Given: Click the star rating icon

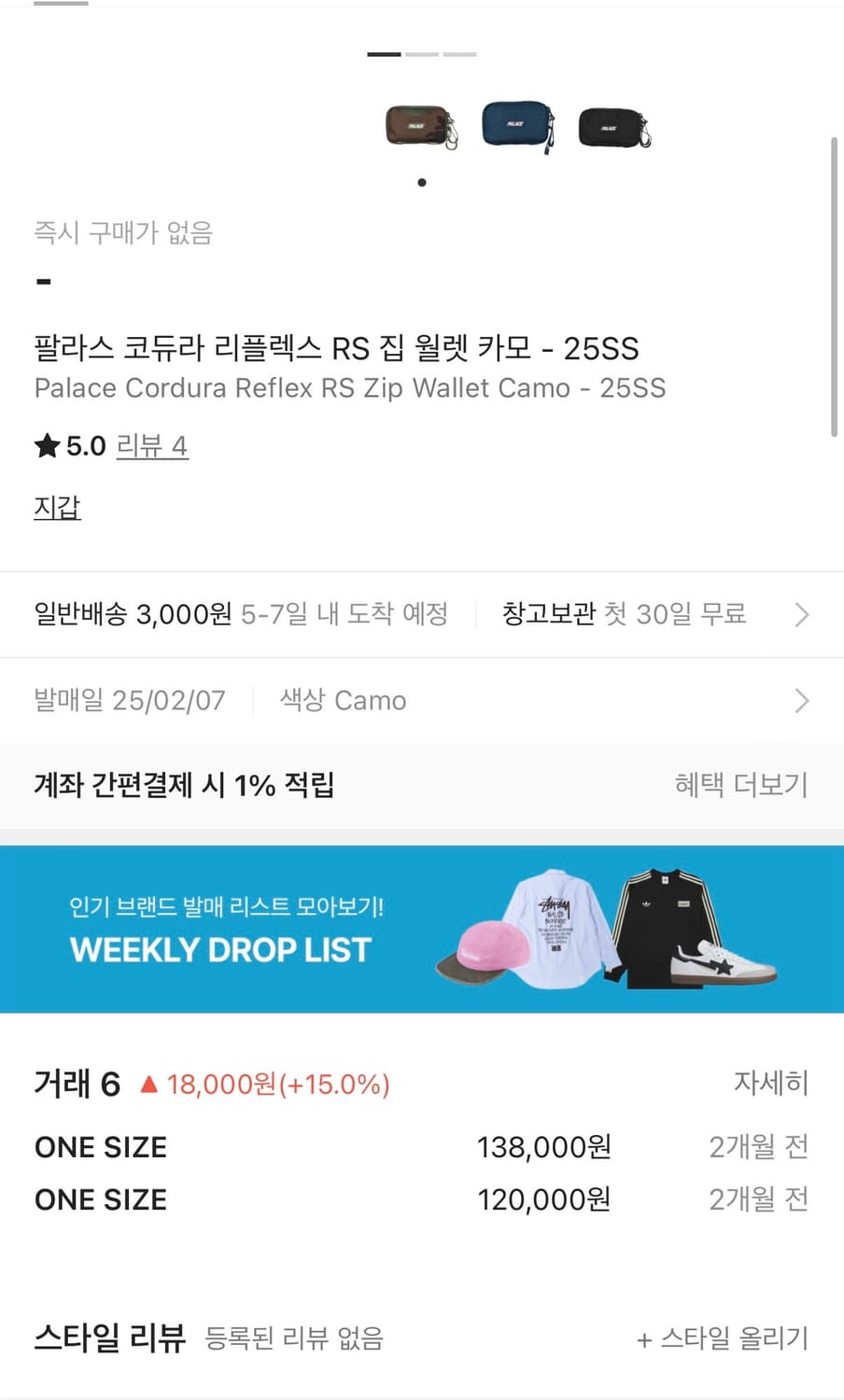Looking at the screenshot, I should point(47,446).
